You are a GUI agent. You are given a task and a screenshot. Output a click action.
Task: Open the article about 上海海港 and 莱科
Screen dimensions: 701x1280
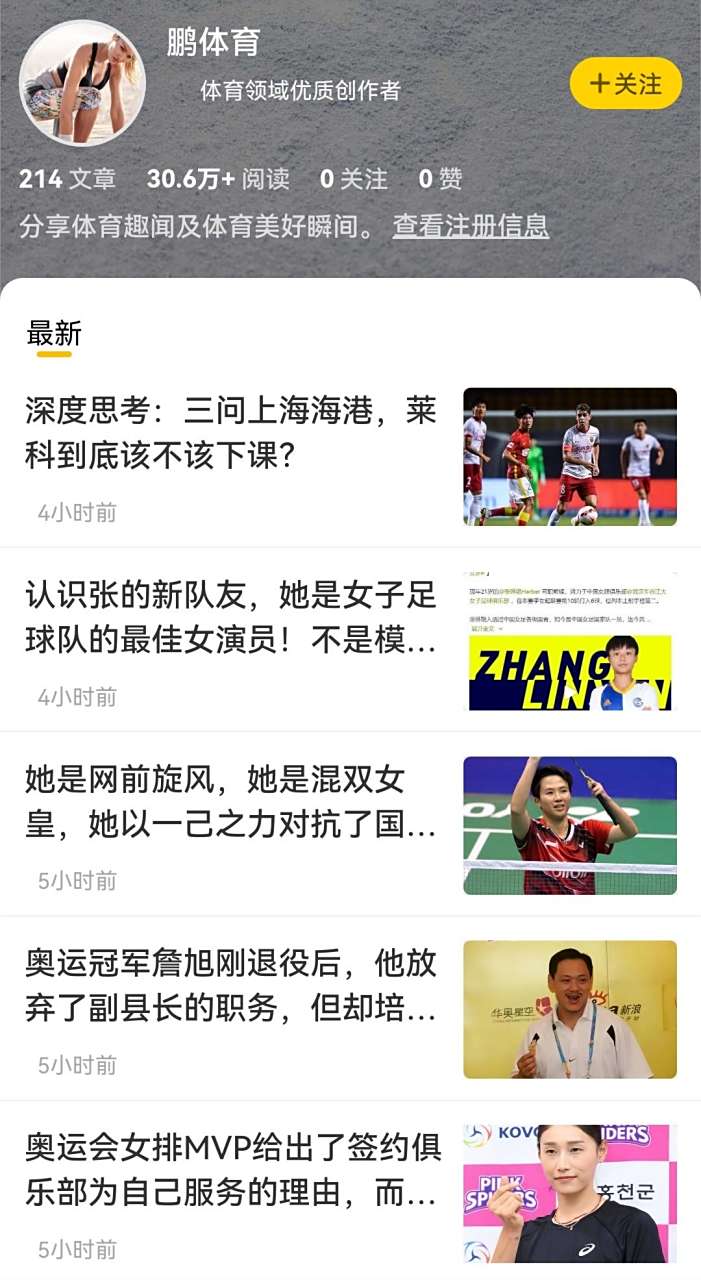231,433
